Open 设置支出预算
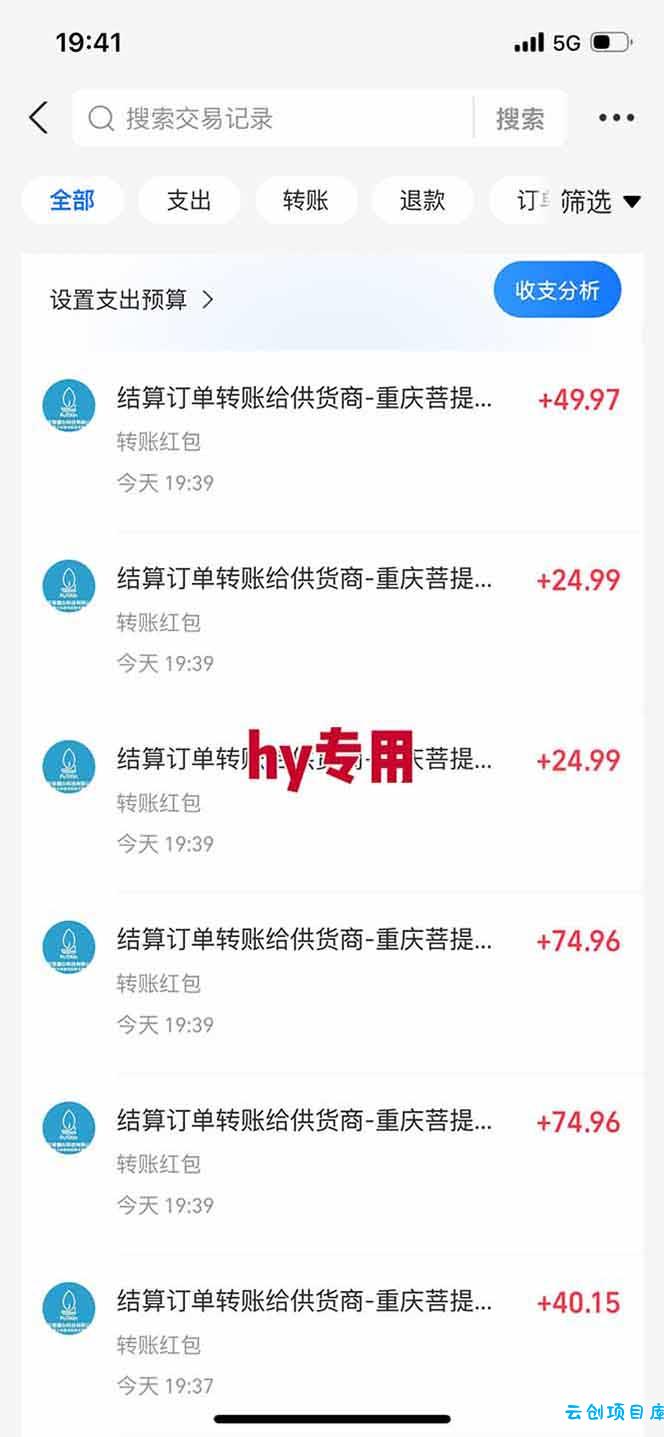The image size is (664, 1437). [x=132, y=299]
